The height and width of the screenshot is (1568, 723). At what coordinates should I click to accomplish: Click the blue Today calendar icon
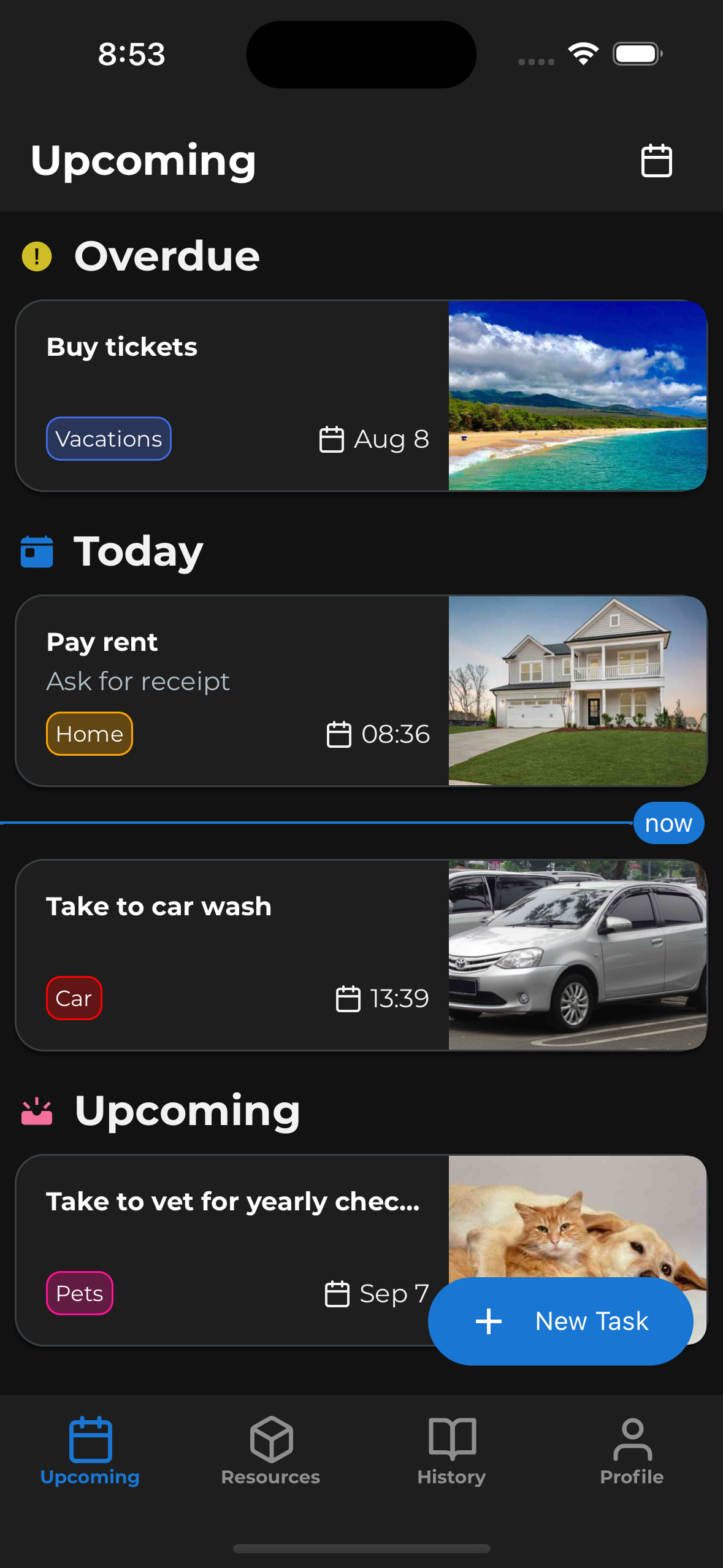click(36, 551)
